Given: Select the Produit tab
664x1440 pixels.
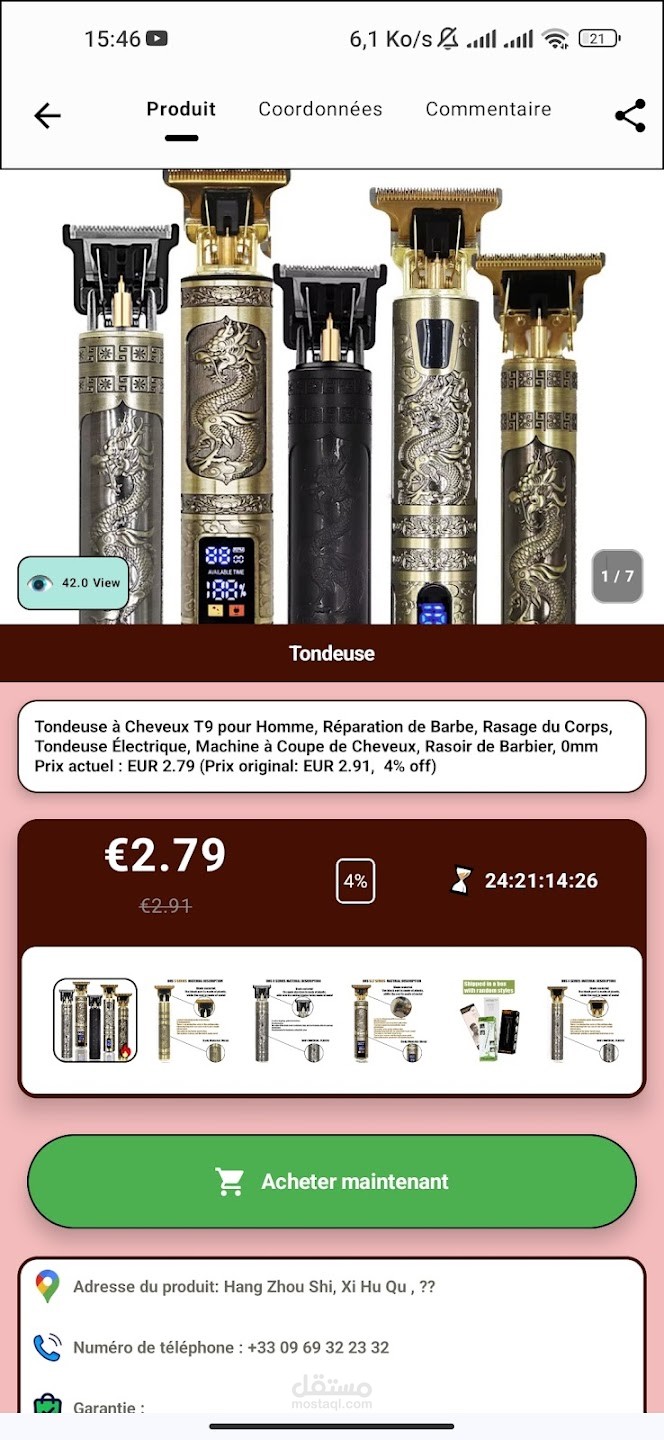Looking at the screenshot, I should tap(181, 109).
